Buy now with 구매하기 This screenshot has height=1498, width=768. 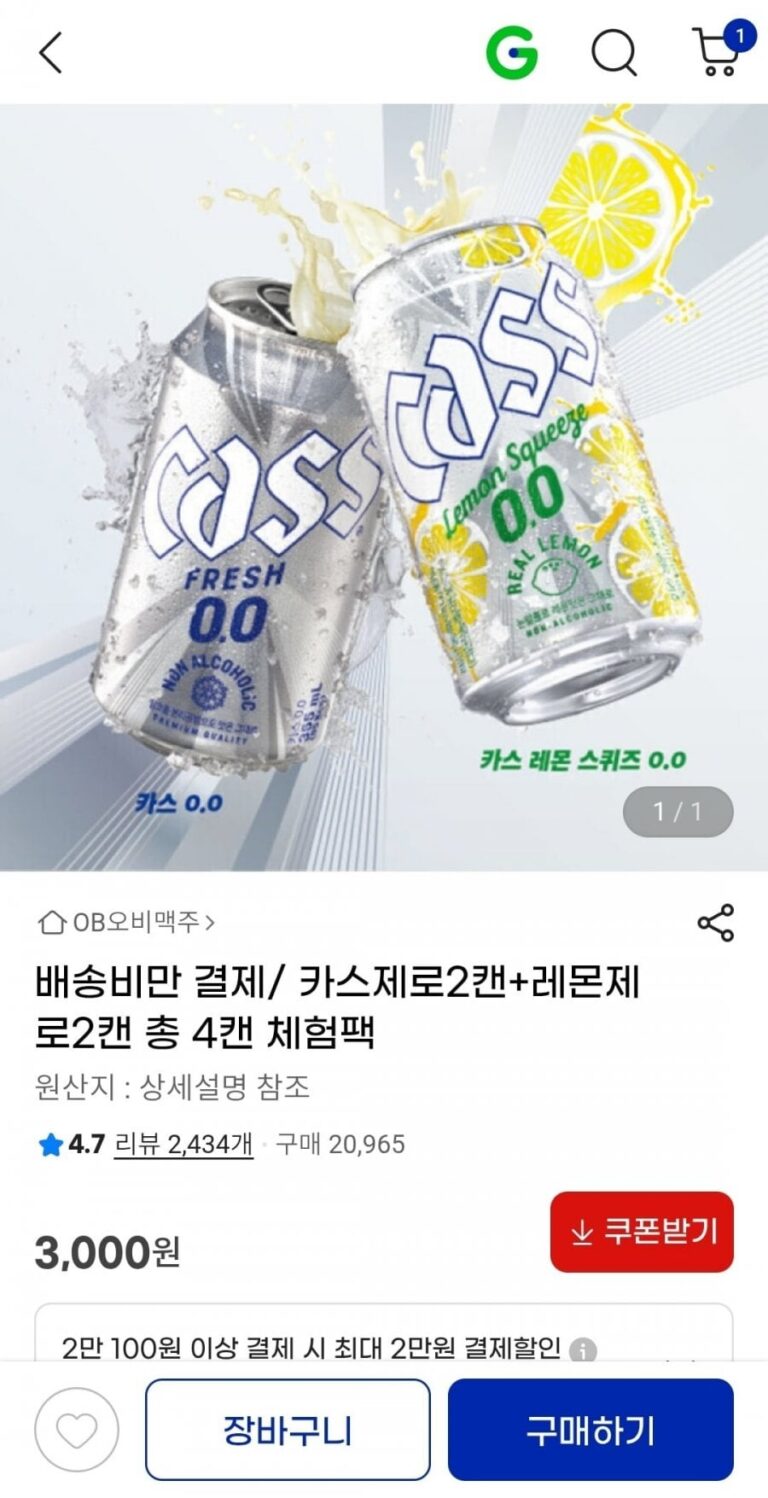[590, 1430]
